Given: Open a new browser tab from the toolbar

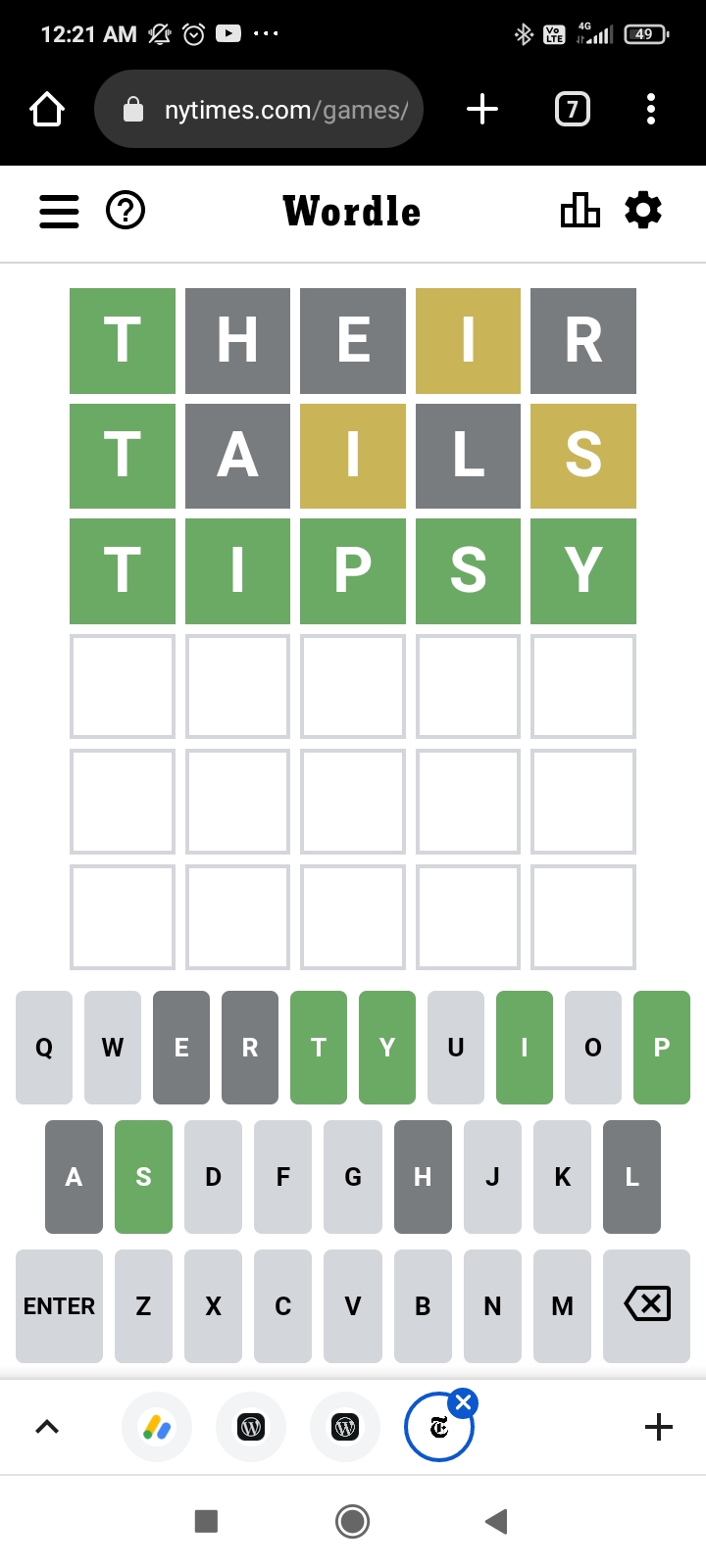Looking at the screenshot, I should [x=482, y=109].
